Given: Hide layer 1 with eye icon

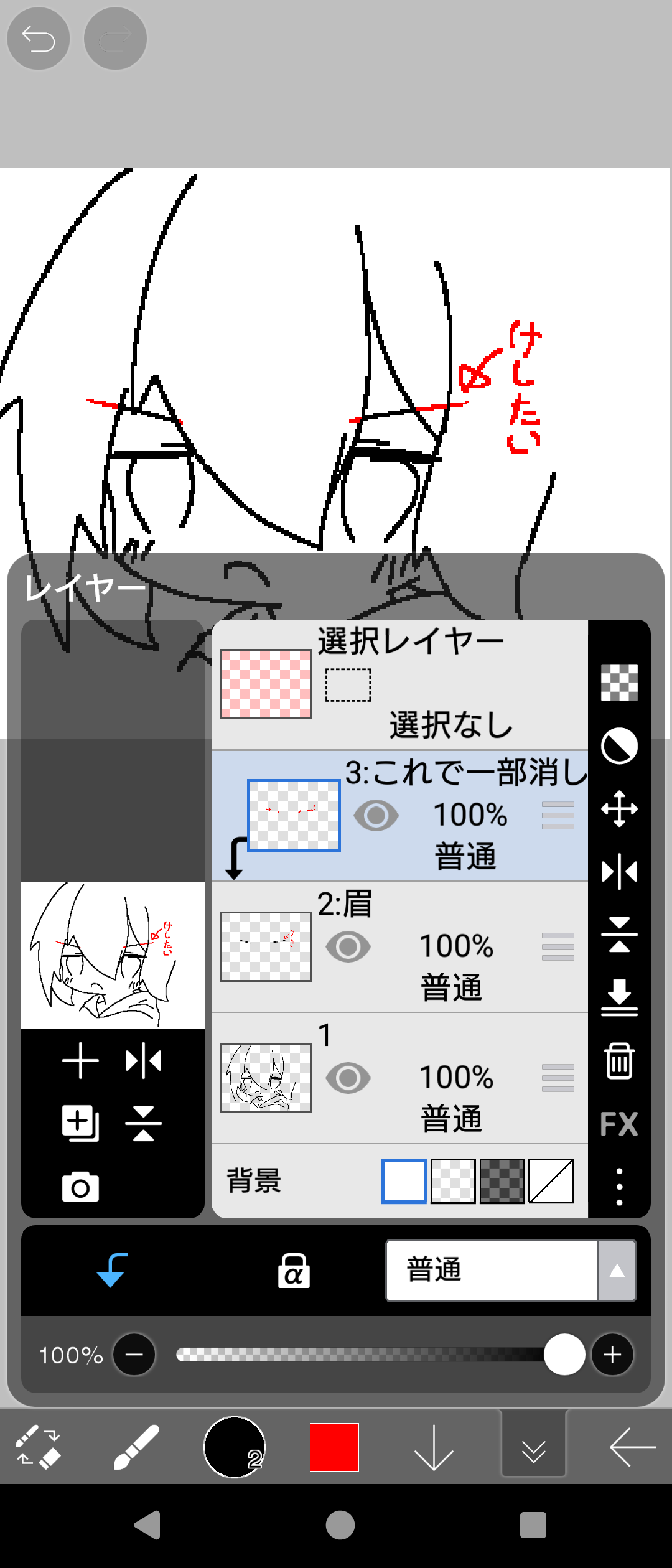Looking at the screenshot, I should point(348,1078).
